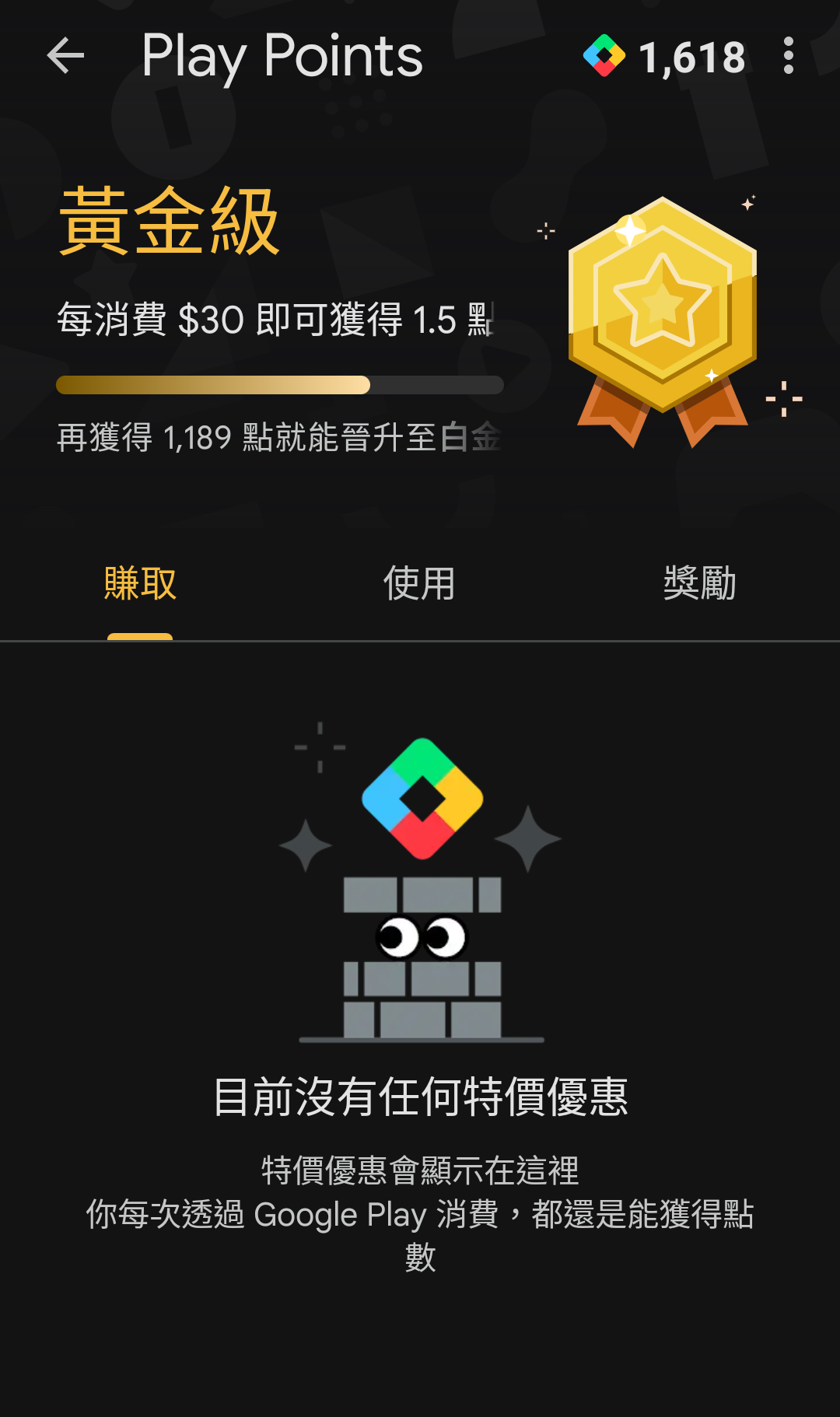The width and height of the screenshot is (840, 1417).
Task: Go back from Play Points
Action: click(65, 56)
